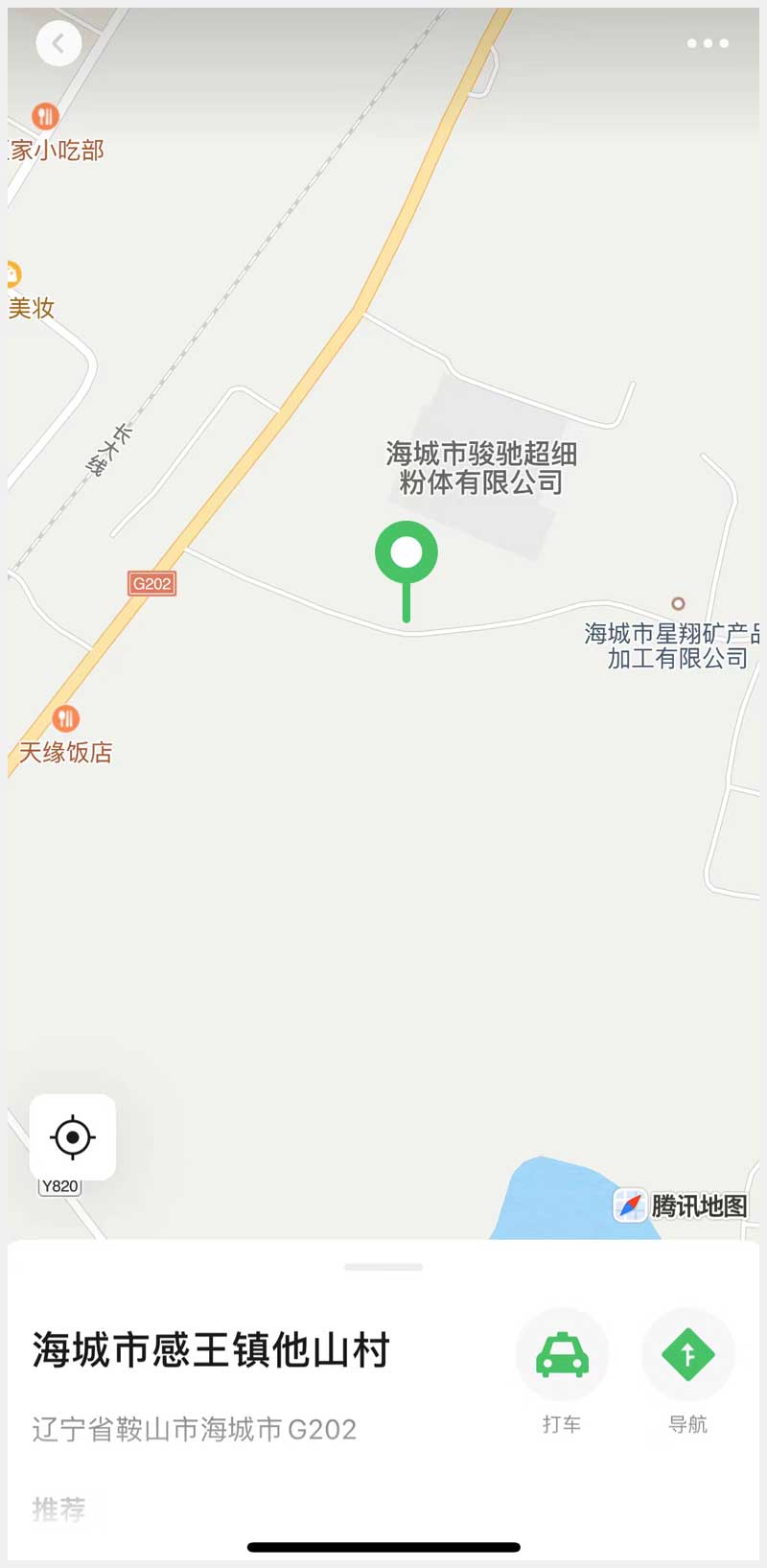This screenshot has width=767, height=1568.
Task: Open the three-dot overflow menu
Action: point(708,43)
